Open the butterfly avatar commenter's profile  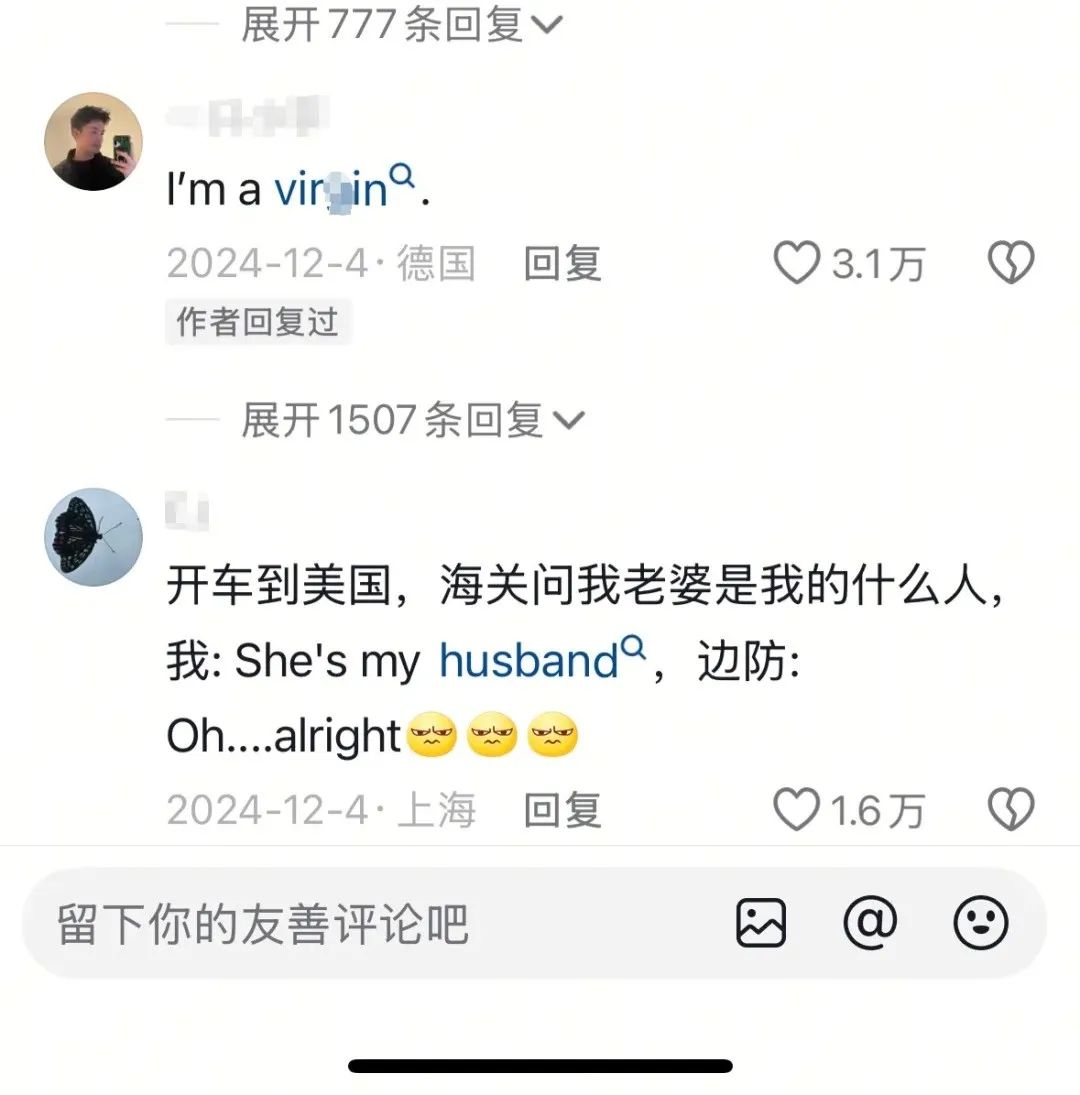coord(94,537)
